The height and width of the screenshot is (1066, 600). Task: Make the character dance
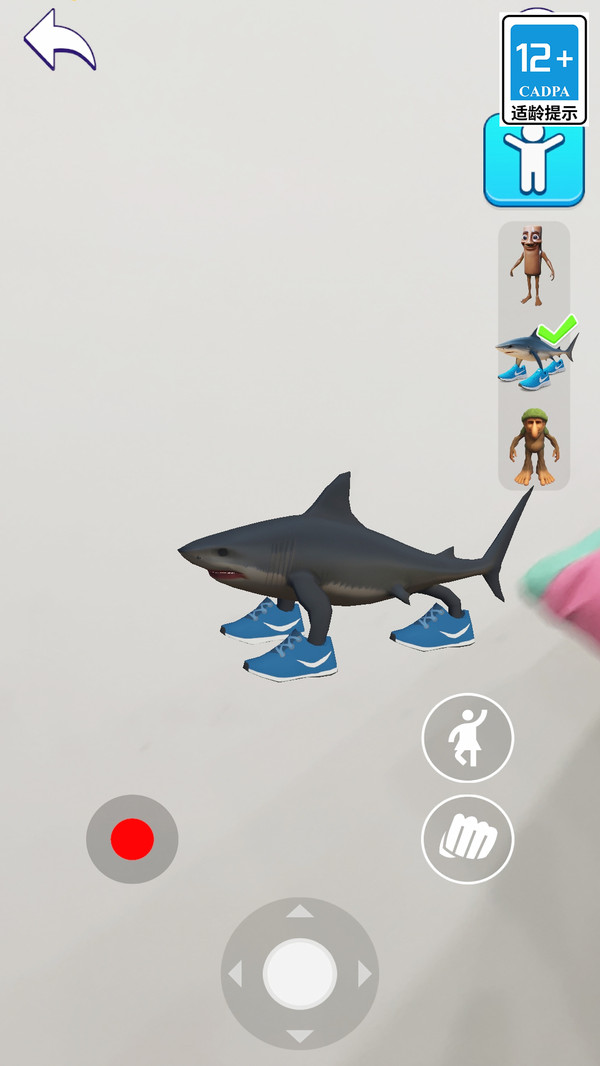[467, 738]
